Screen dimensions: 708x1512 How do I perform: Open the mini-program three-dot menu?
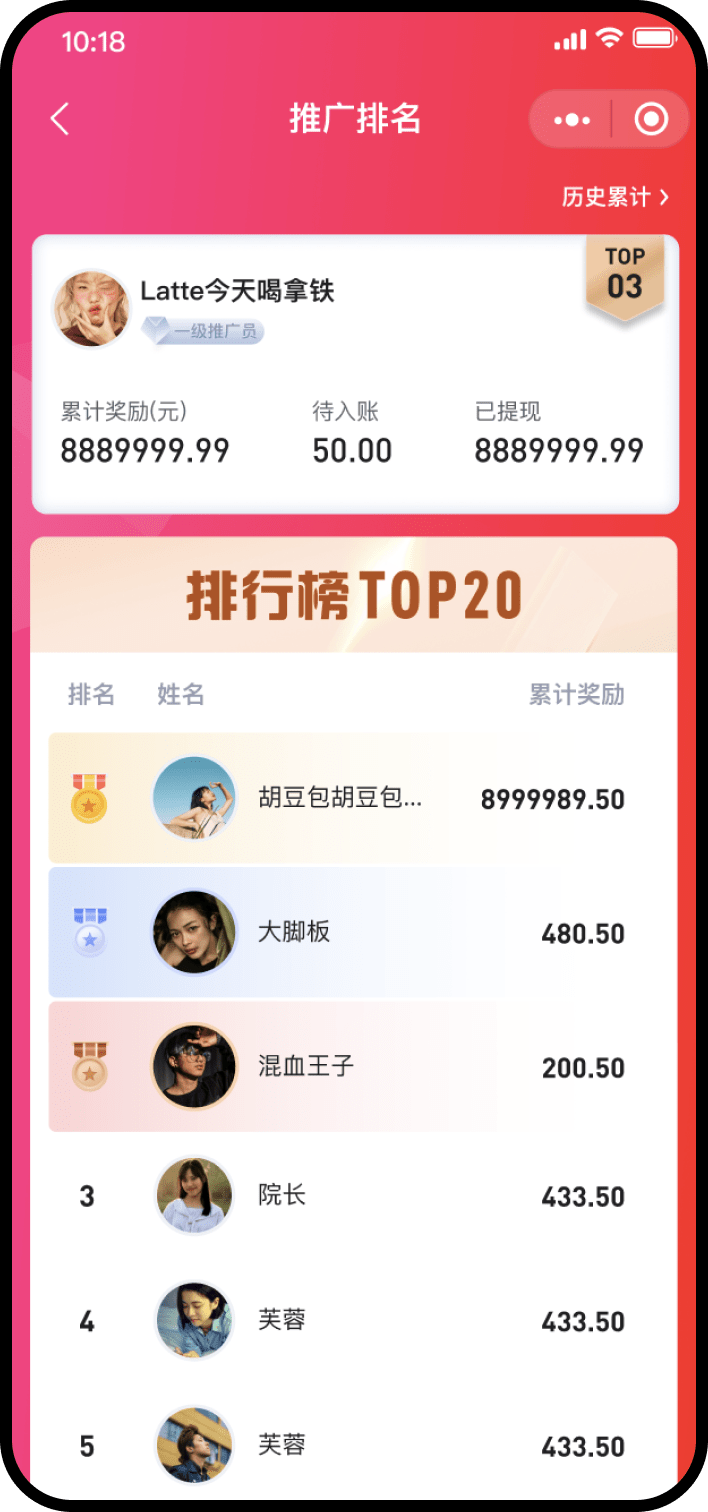click(572, 120)
